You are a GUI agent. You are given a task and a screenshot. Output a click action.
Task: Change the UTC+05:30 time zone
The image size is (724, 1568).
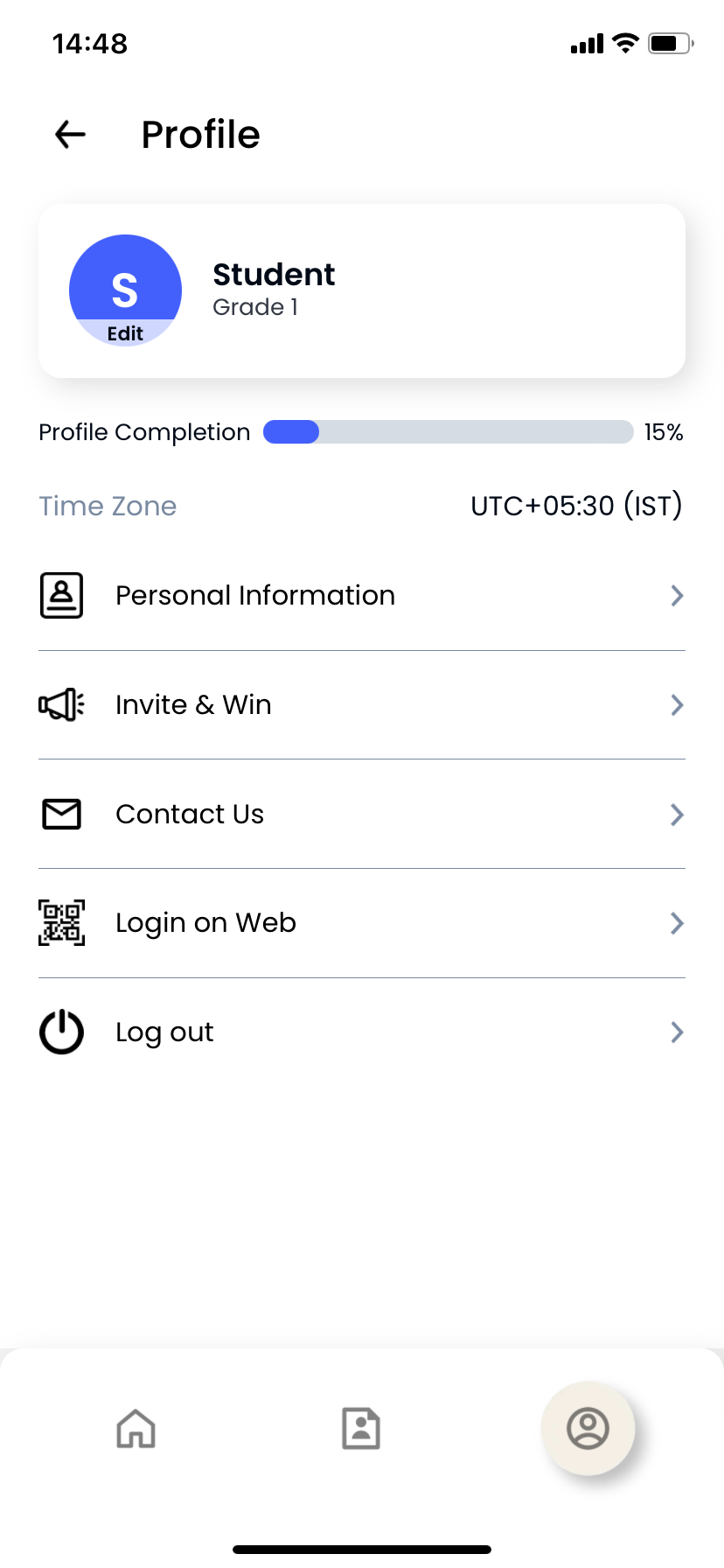pos(576,506)
